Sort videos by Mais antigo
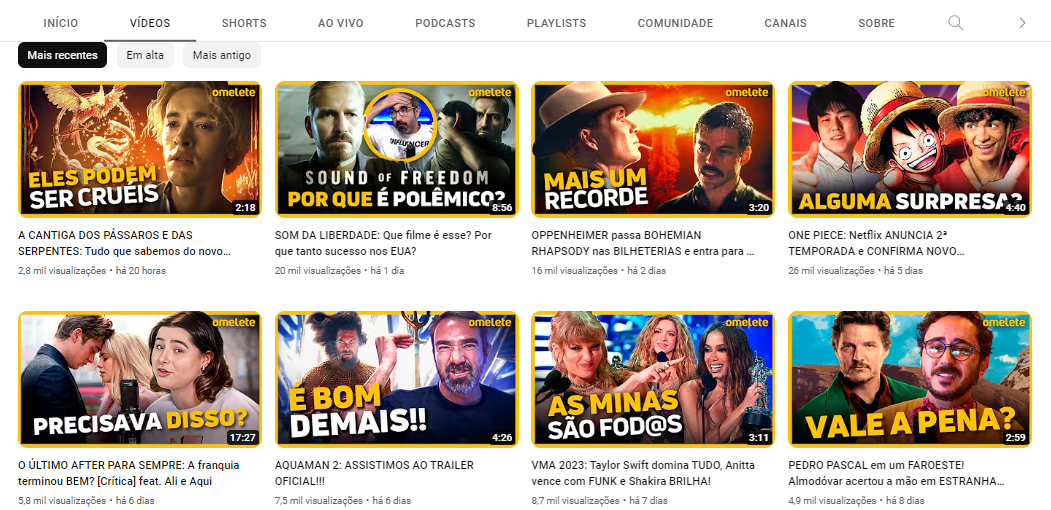Image resolution: width=1051 pixels, height=510 pixels. [221, 56]
